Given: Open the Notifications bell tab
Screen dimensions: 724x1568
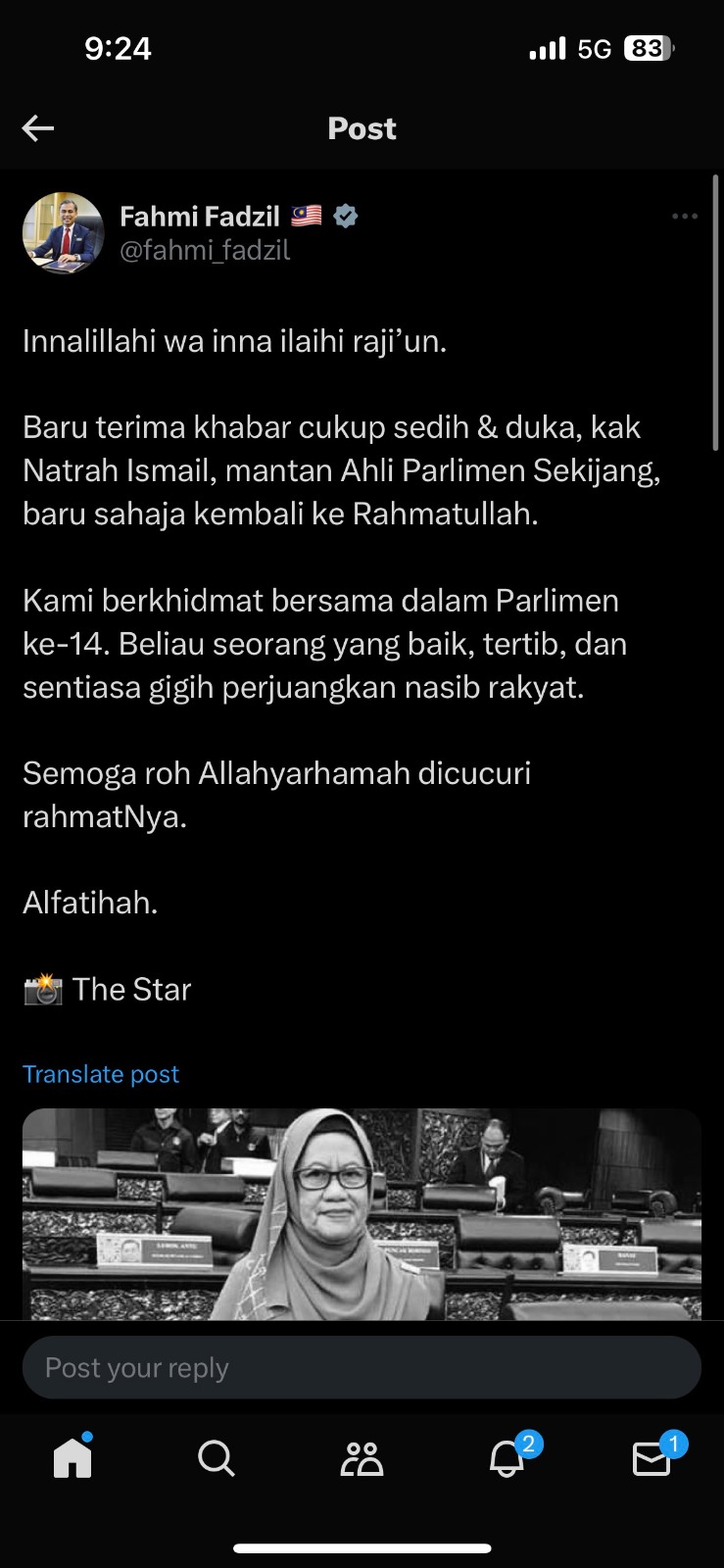Looking at the screenshot, I should tap(507, 1458).
